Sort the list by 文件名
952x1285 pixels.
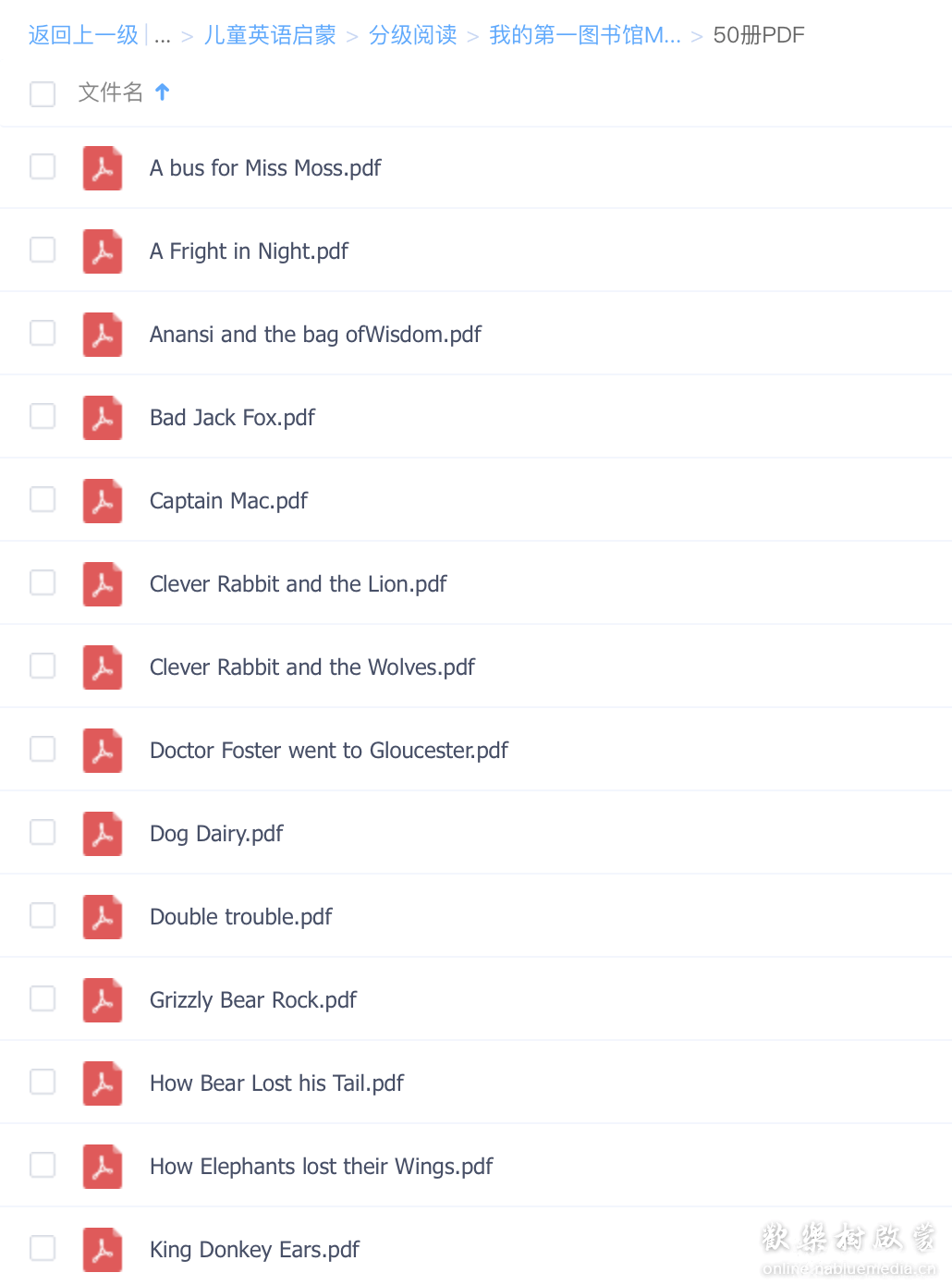click(x=111, y=92)
